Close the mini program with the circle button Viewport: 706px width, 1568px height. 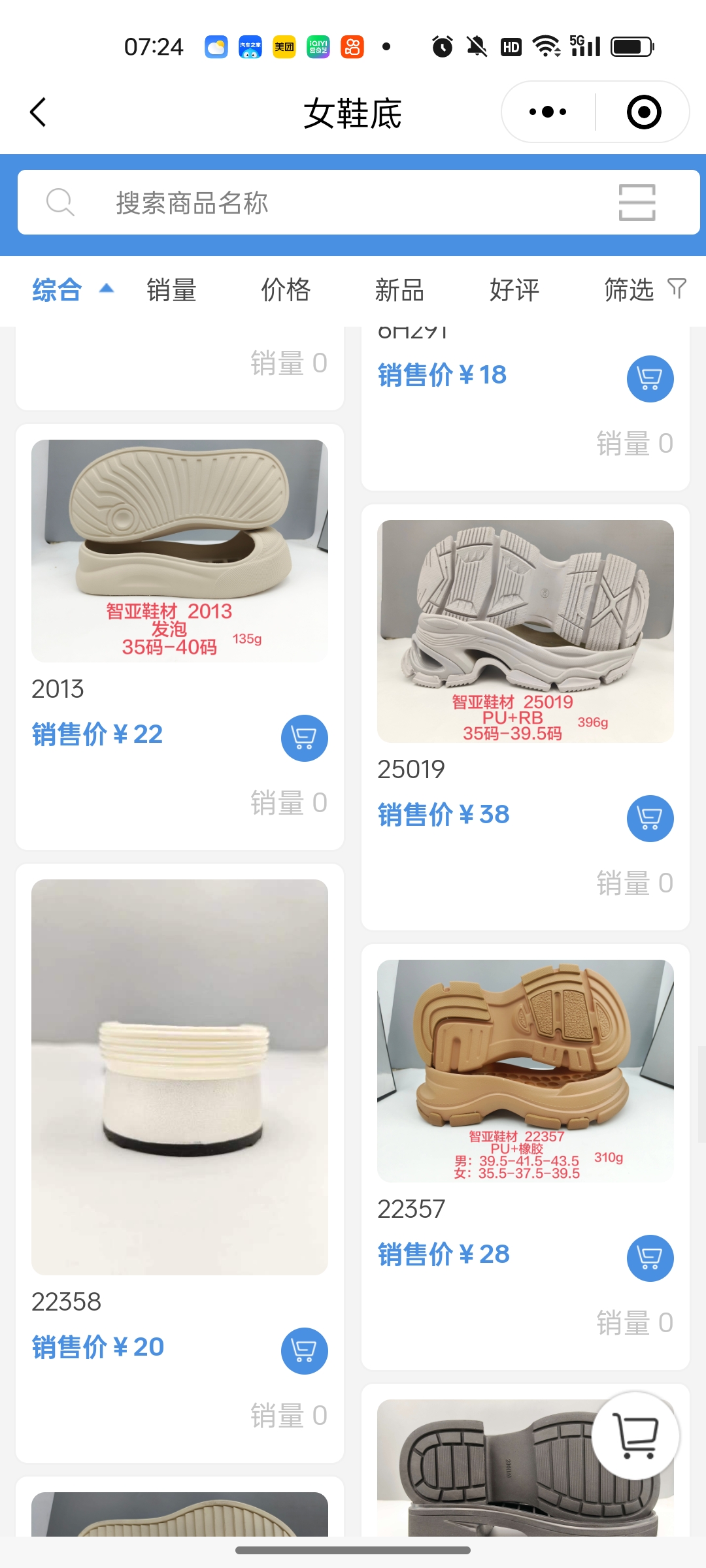pos(643,112)
